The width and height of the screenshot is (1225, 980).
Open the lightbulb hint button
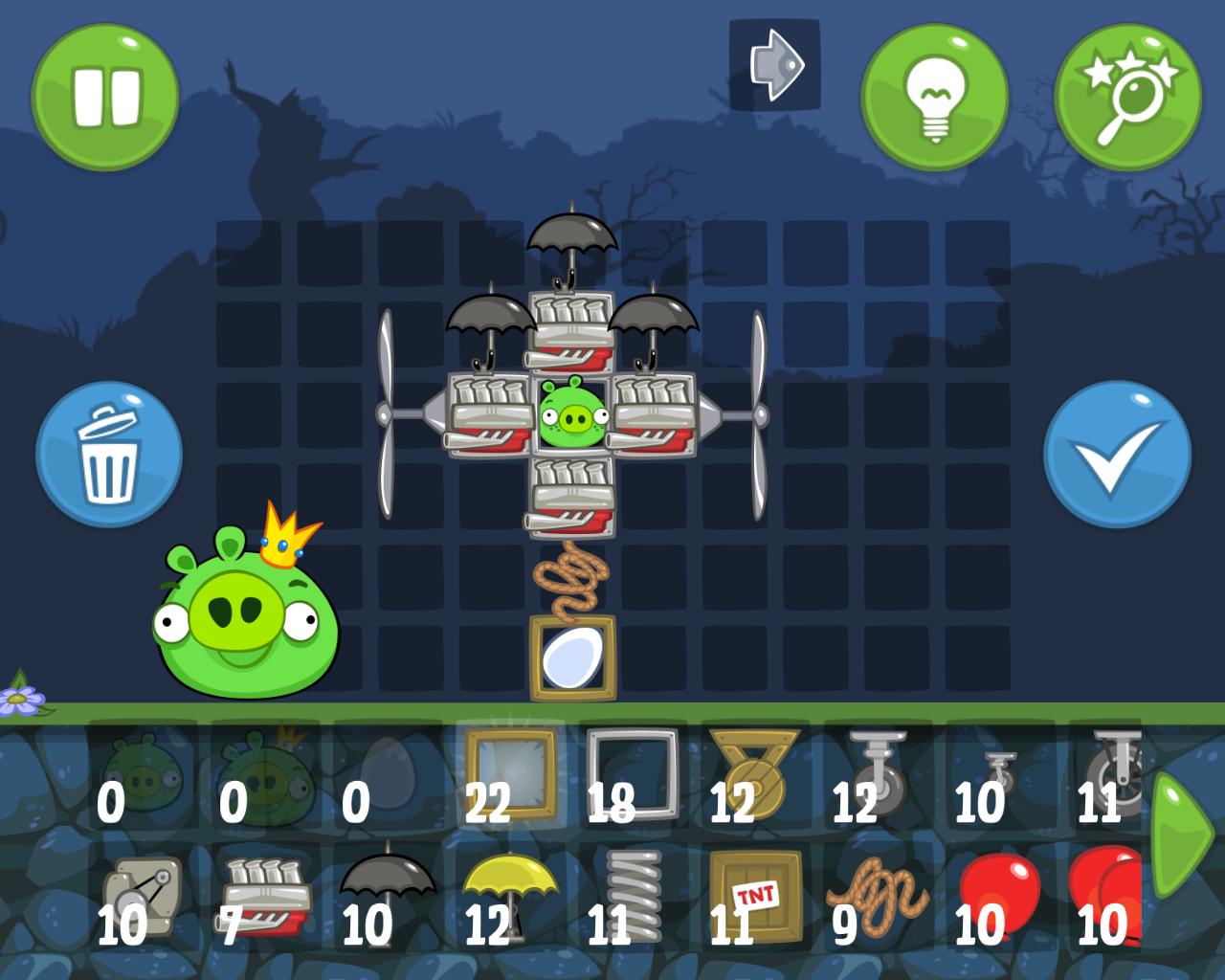(934, 97)
